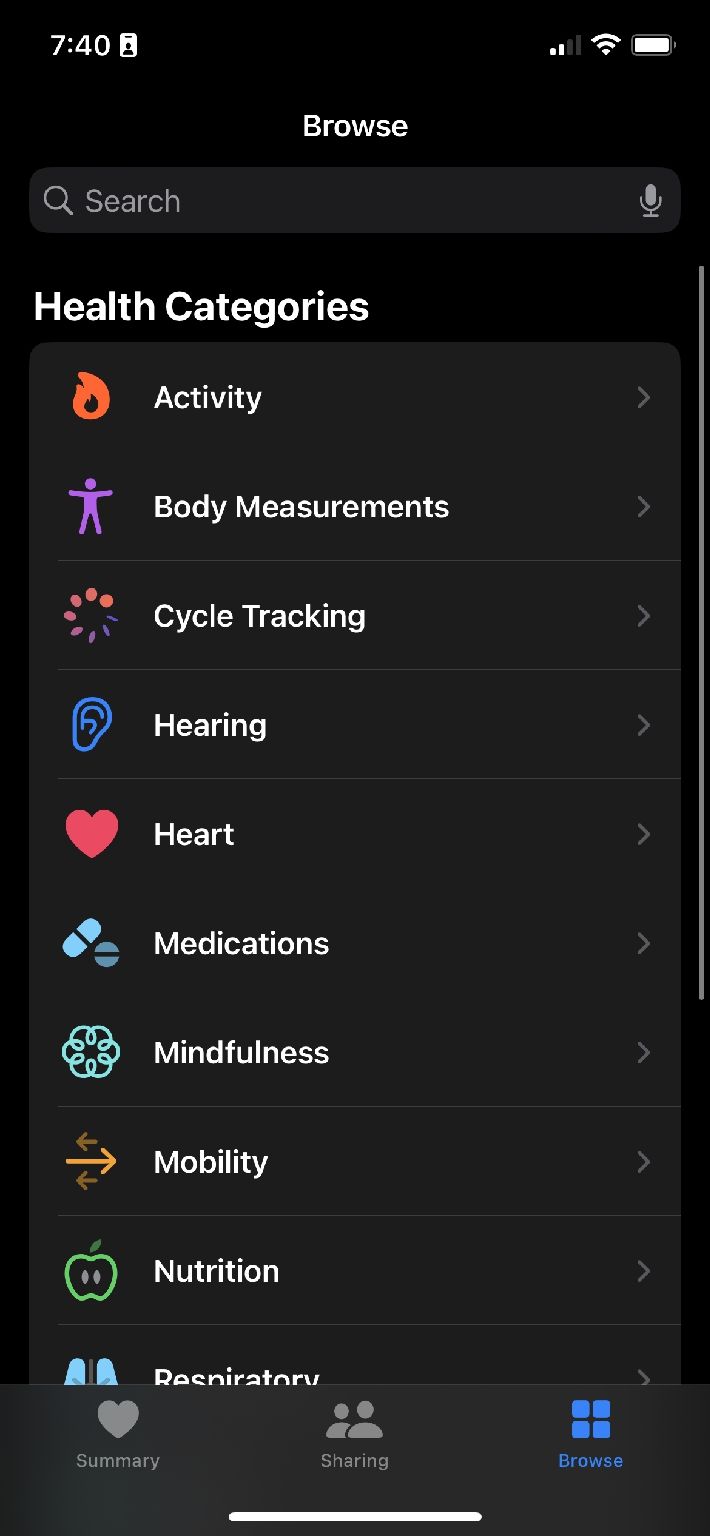
Task: Open the Activity category
Action: (355, 398)
